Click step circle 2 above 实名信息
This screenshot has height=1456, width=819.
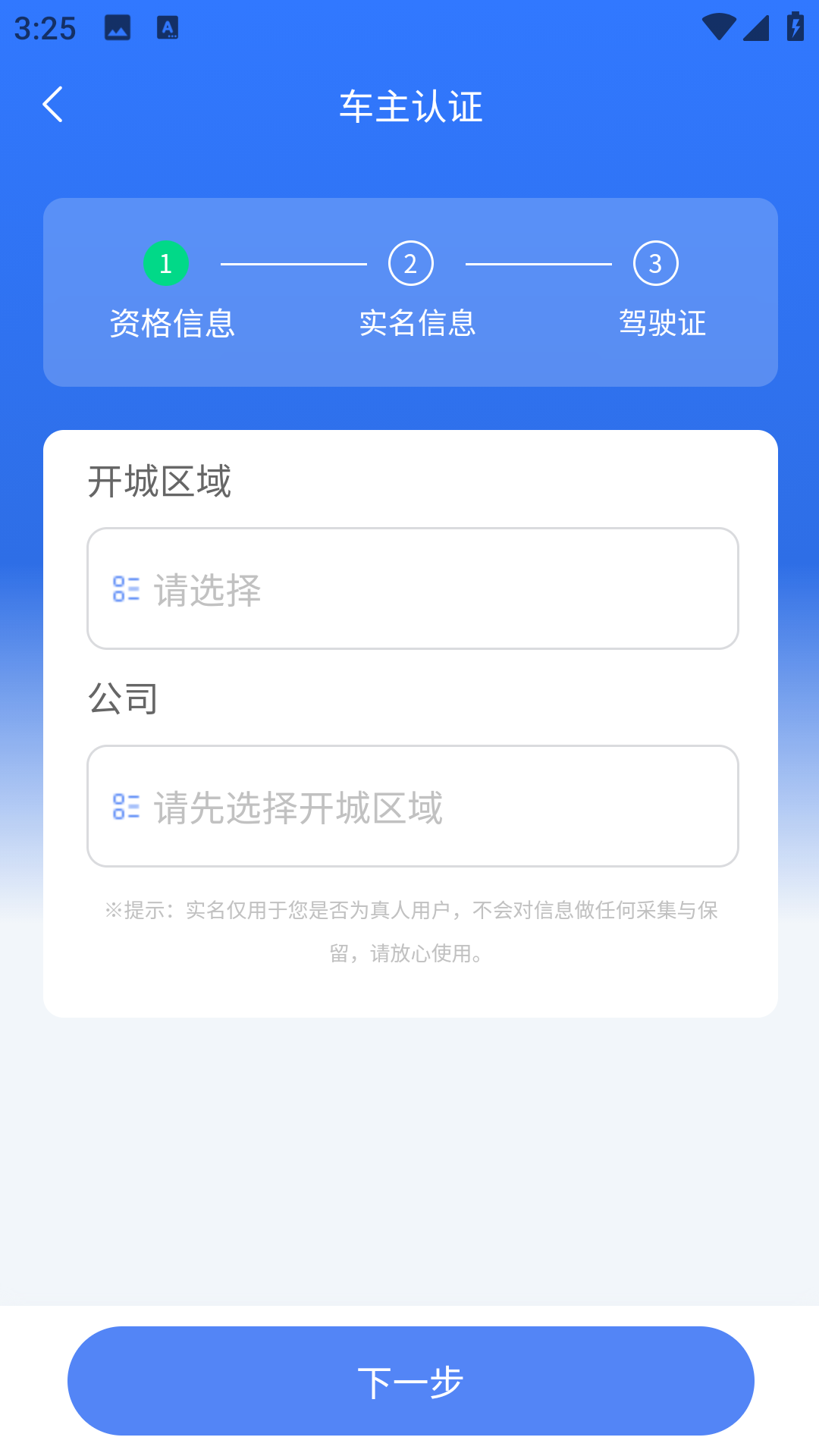pos(409,264)
